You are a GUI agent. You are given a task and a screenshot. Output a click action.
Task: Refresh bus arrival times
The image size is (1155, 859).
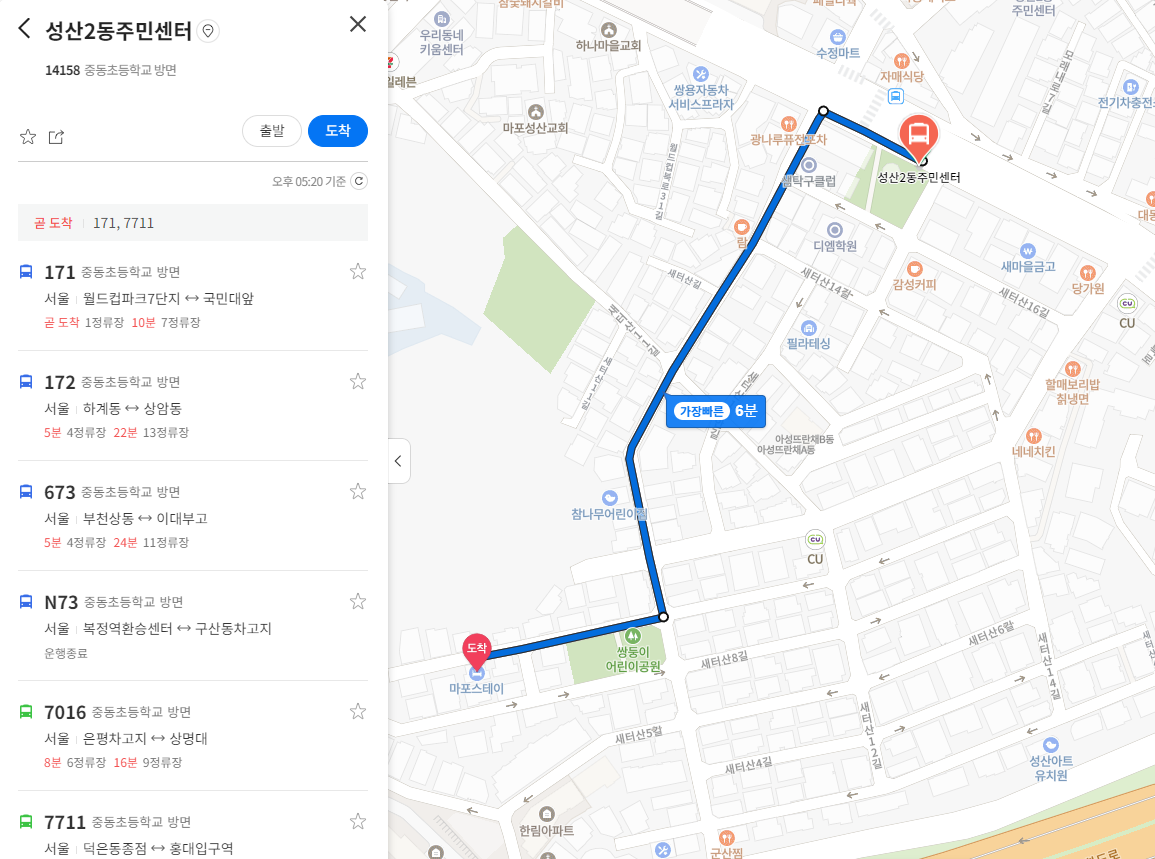pyautogui.click(x=360, y=181)
